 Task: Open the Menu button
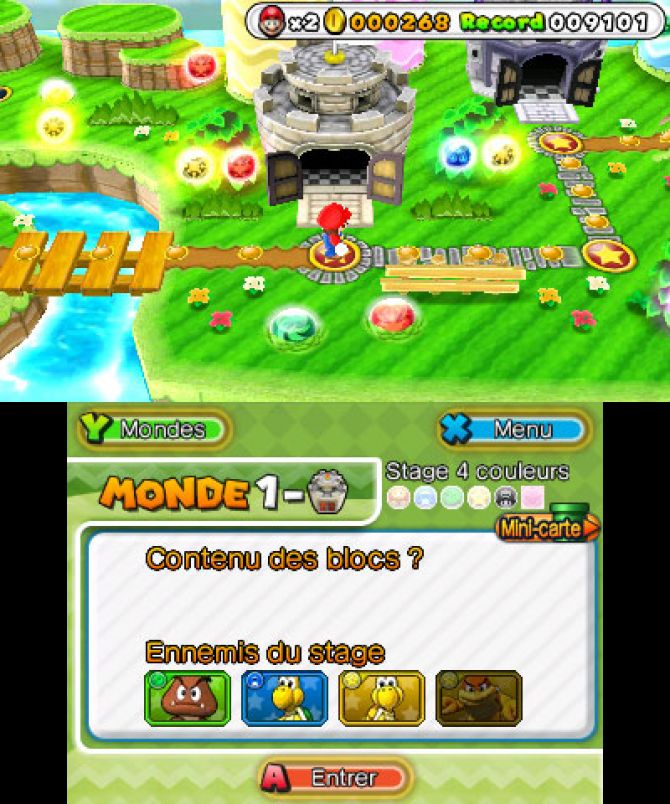coord(513,430)
